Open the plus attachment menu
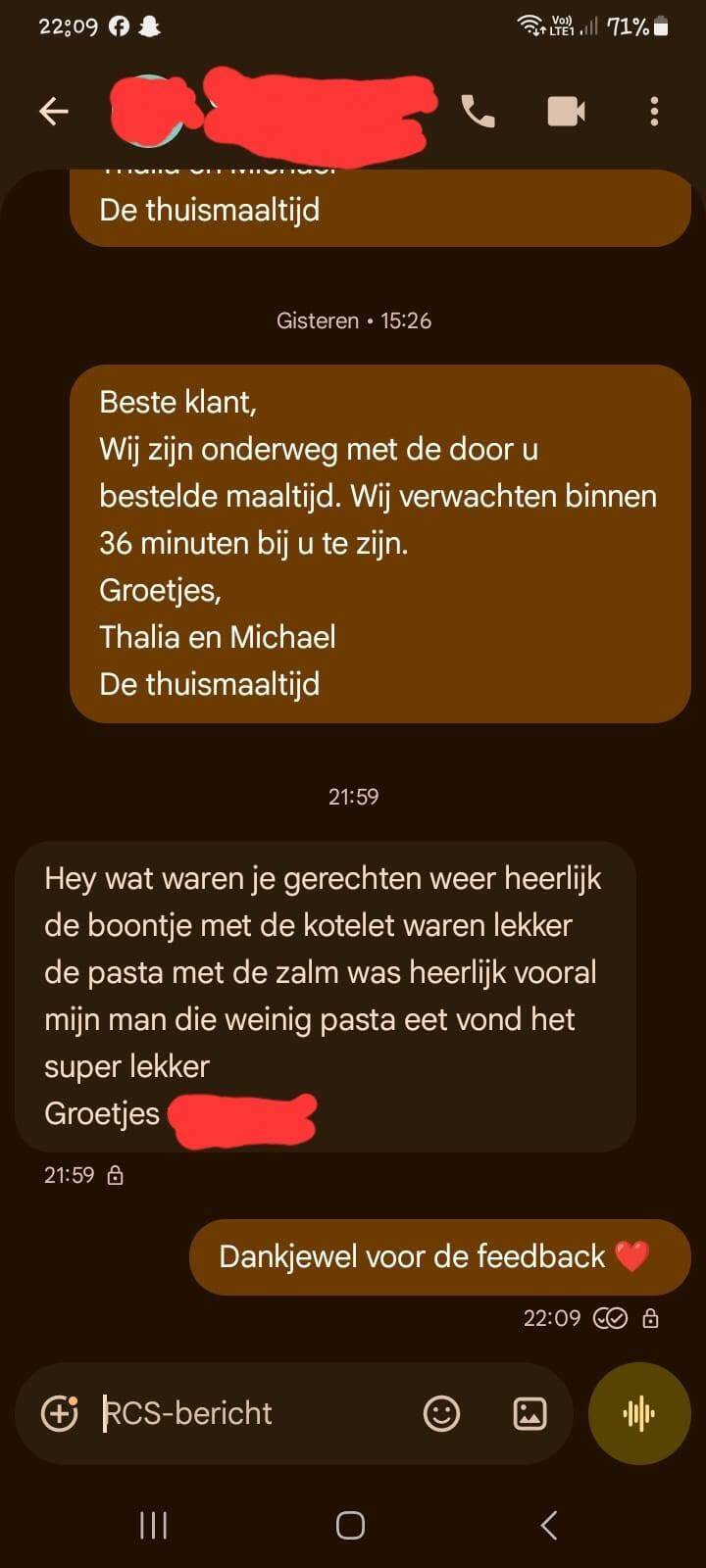The image size is (706, 1568). tap(60, 1413)
